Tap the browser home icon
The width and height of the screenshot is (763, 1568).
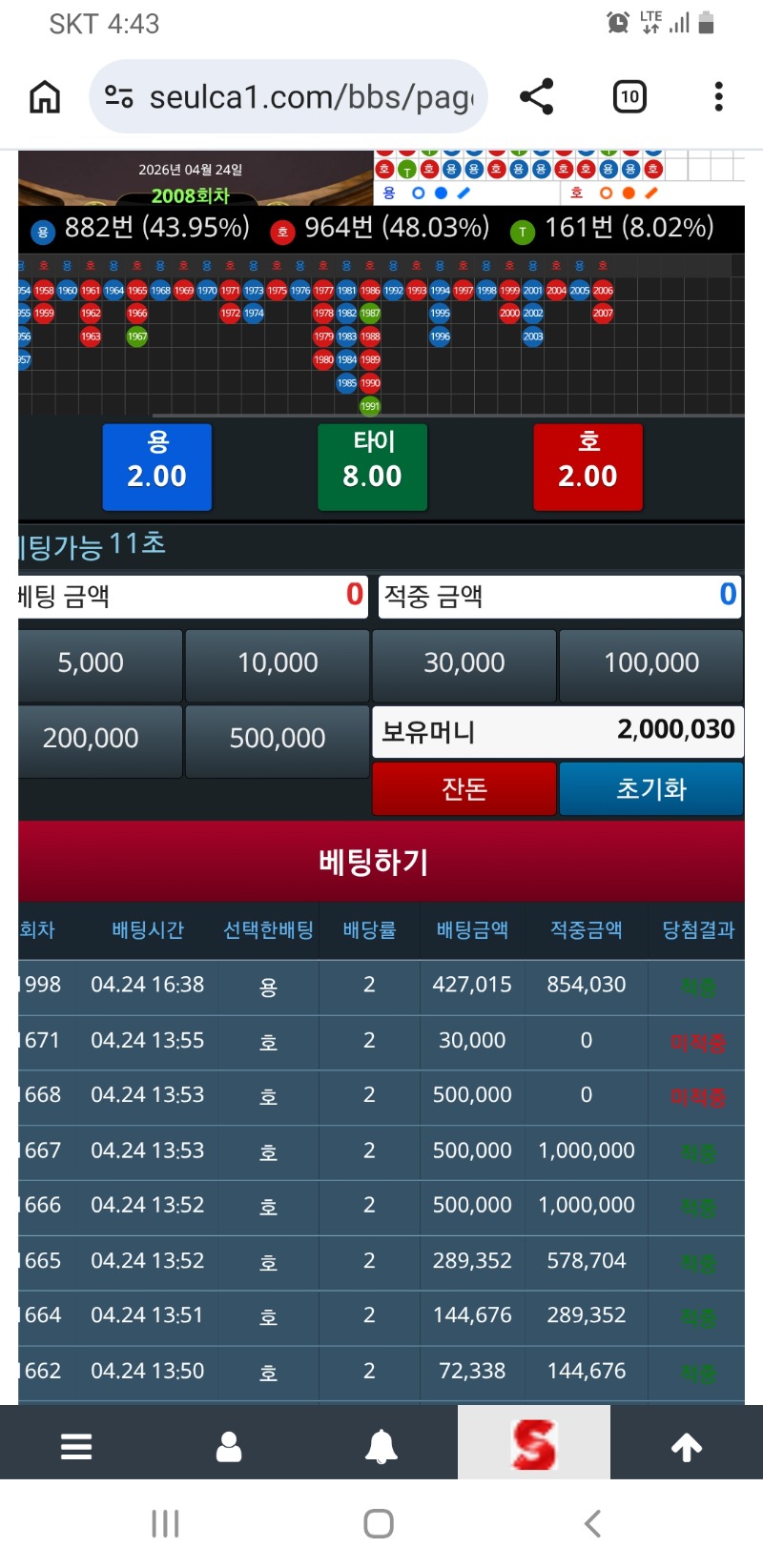click(44, 95)
